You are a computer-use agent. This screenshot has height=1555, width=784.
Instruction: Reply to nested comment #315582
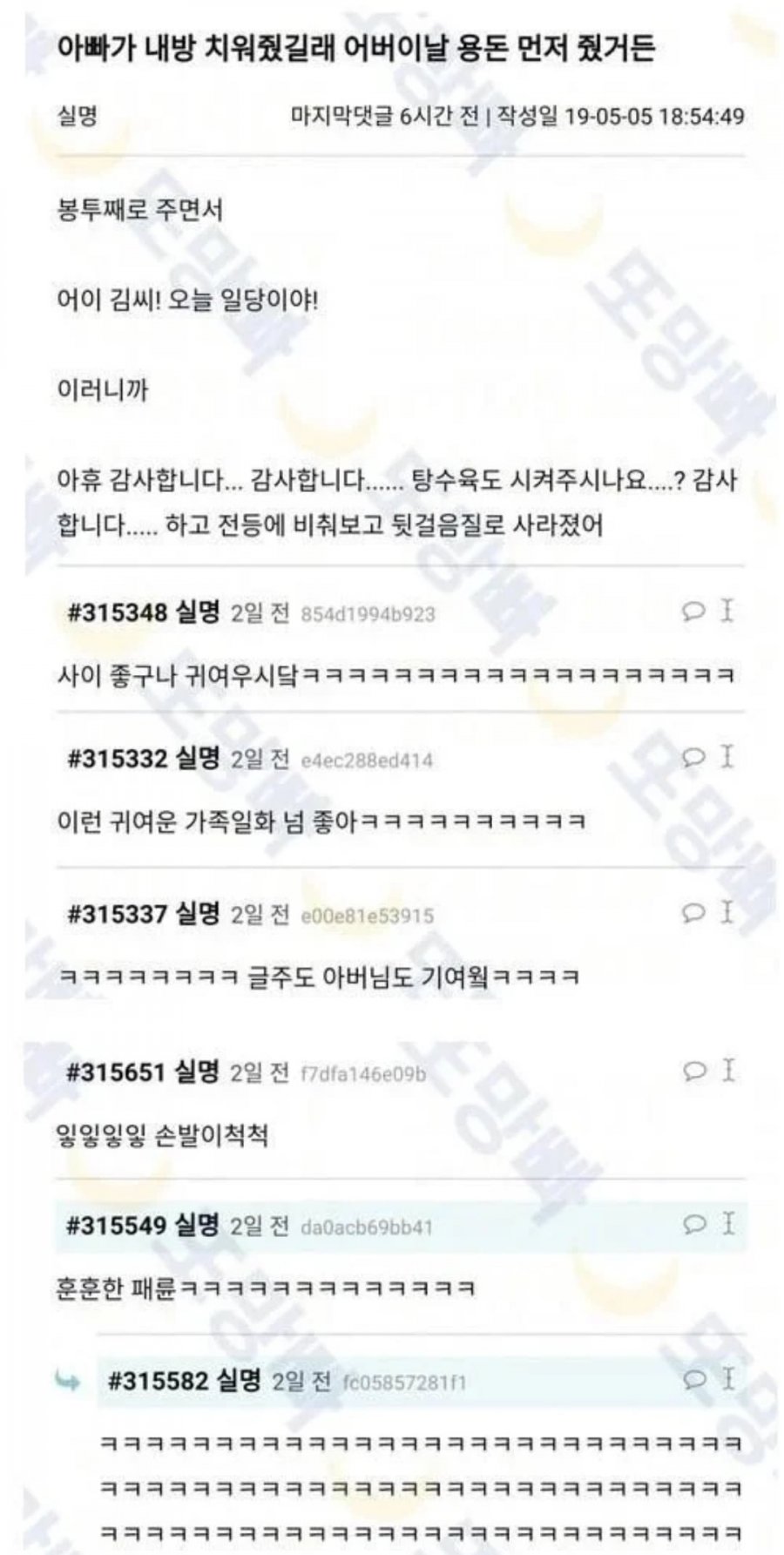[693, 1379]
